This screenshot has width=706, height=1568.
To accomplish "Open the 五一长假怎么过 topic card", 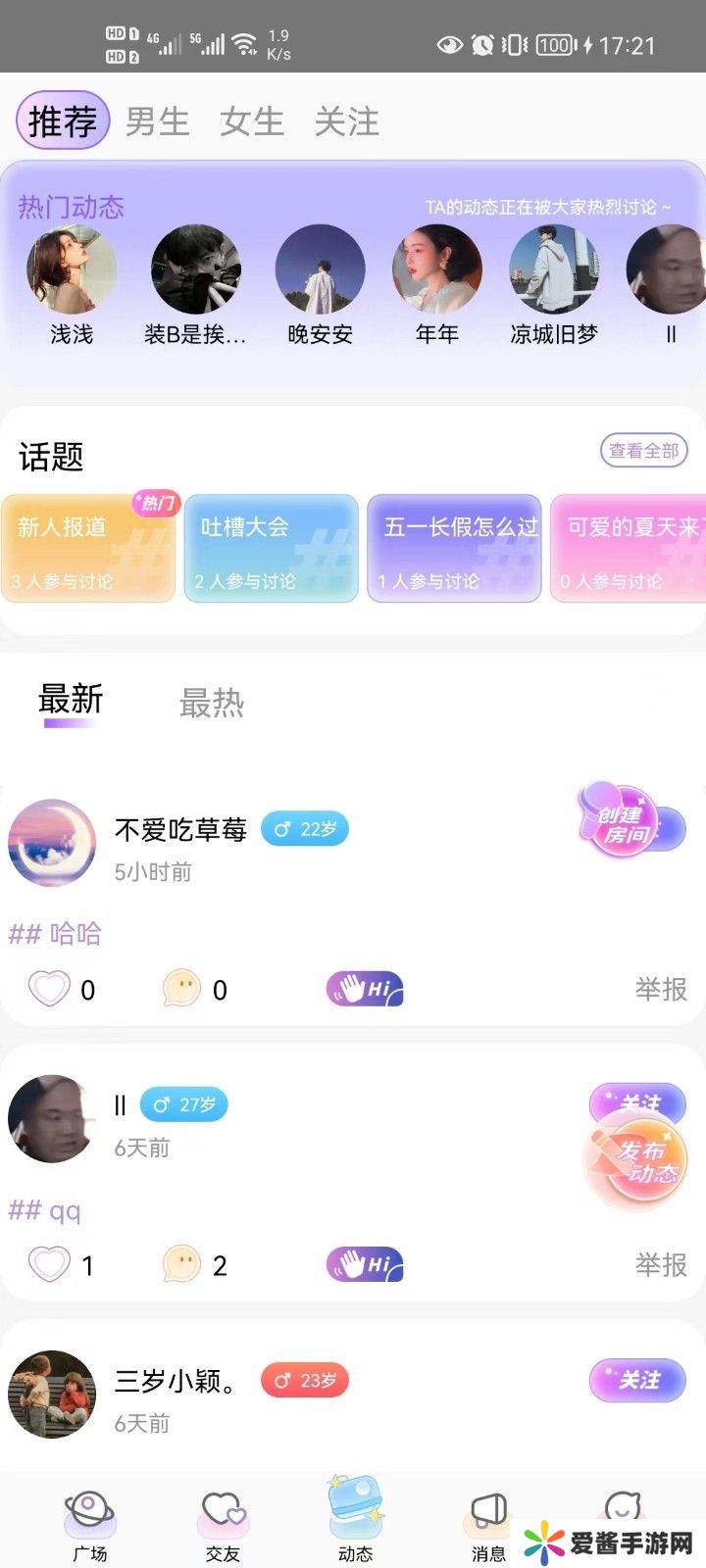I will [x=454, y=548].
